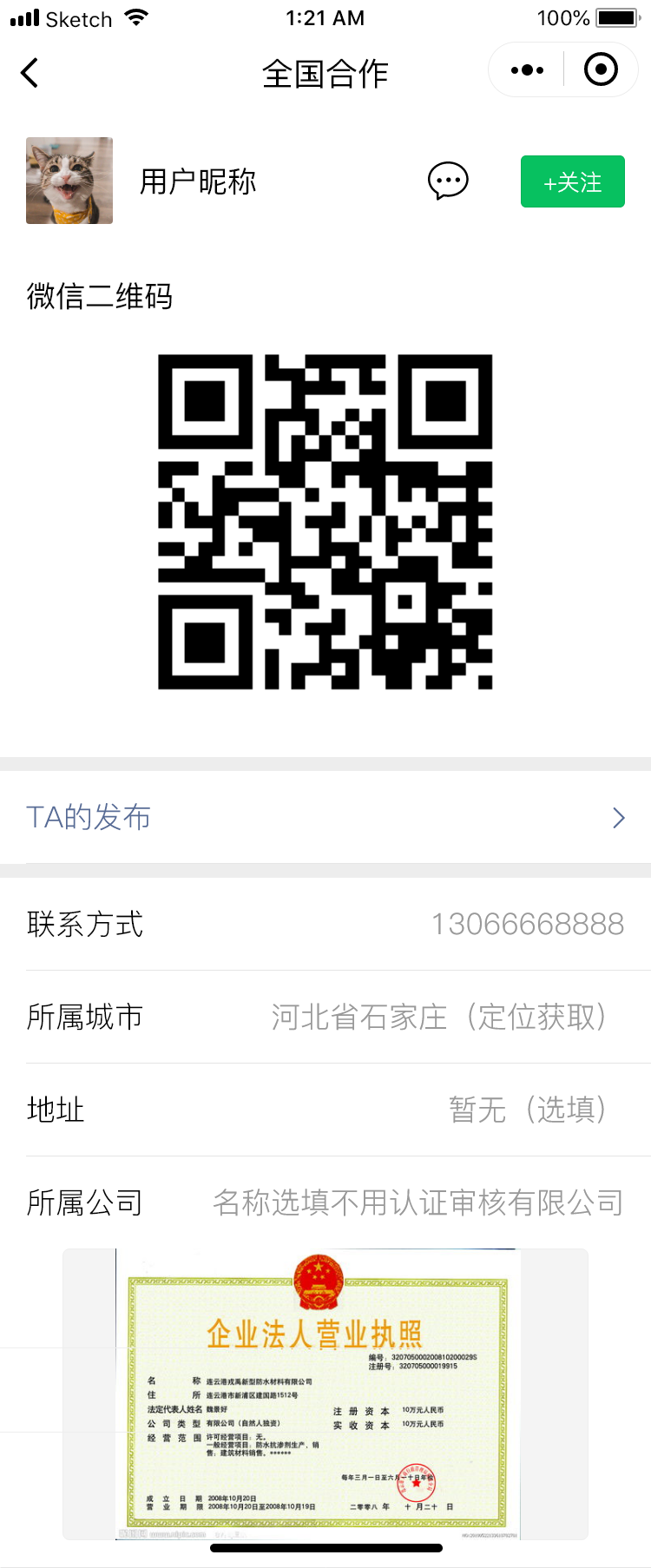This screenshot has height=1568, width=651.
Task: Follow this user with +关注
Action: tap(572, 181)
